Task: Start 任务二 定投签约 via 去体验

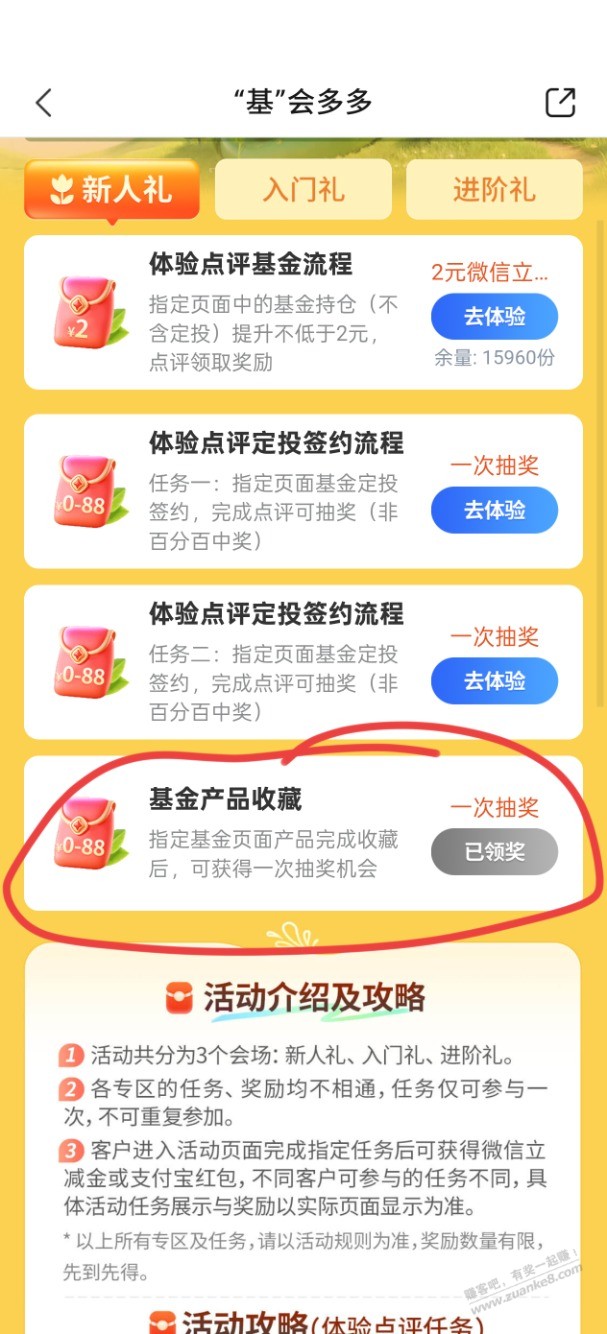Action: point(494,681)
